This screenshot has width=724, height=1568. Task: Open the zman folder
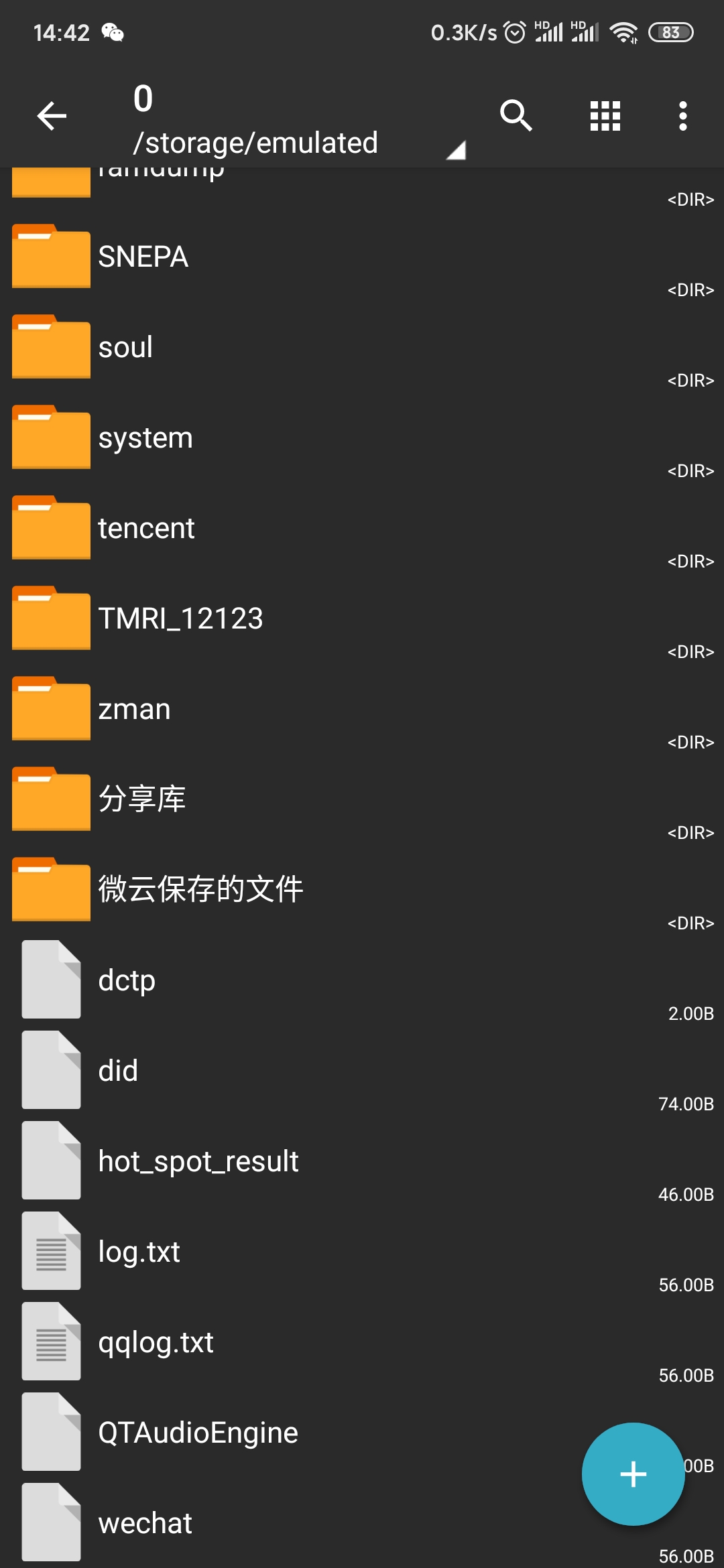tap(362, 709)
